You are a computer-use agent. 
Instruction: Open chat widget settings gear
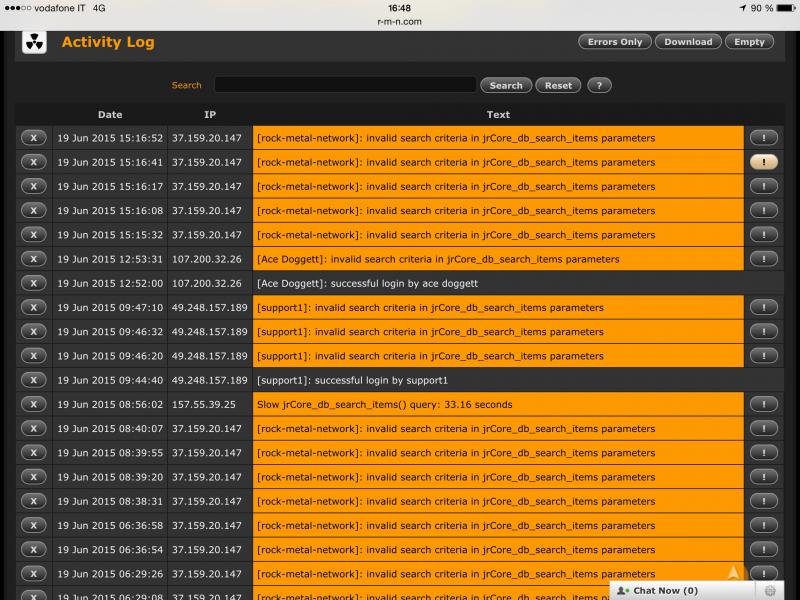pyautogui.click(x=770, y=591)
